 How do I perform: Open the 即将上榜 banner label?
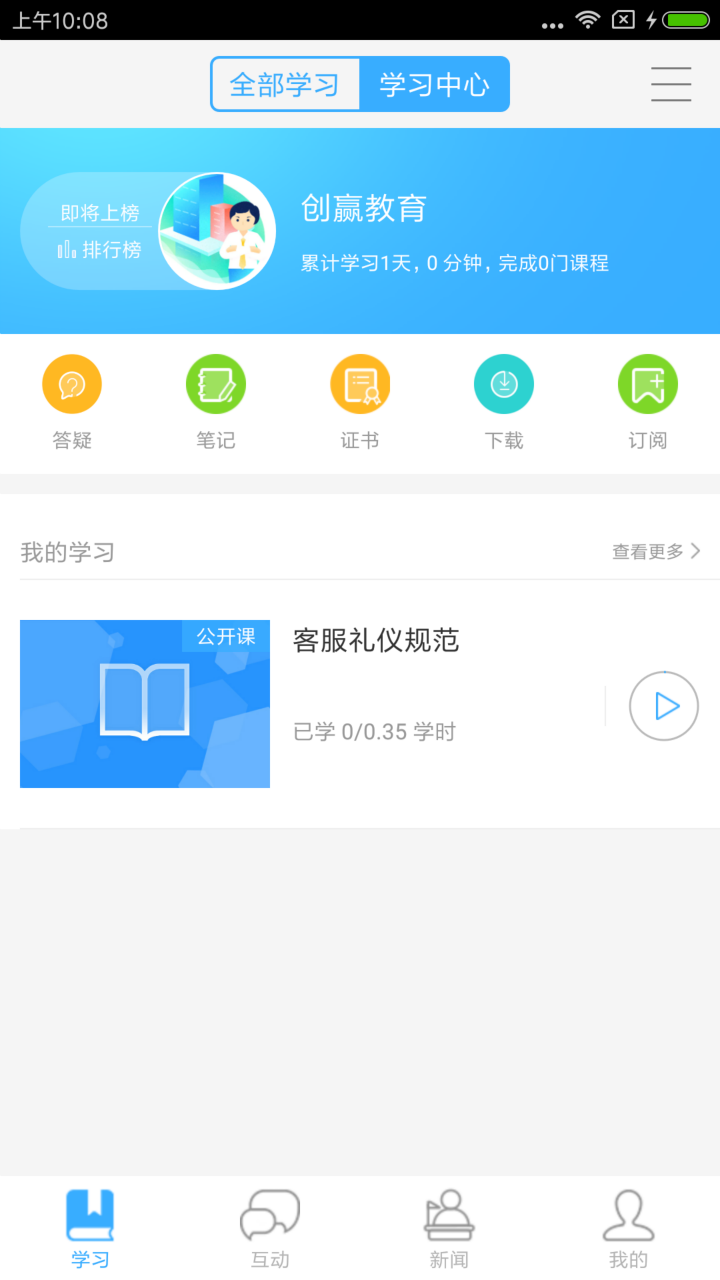pos(100,211)
